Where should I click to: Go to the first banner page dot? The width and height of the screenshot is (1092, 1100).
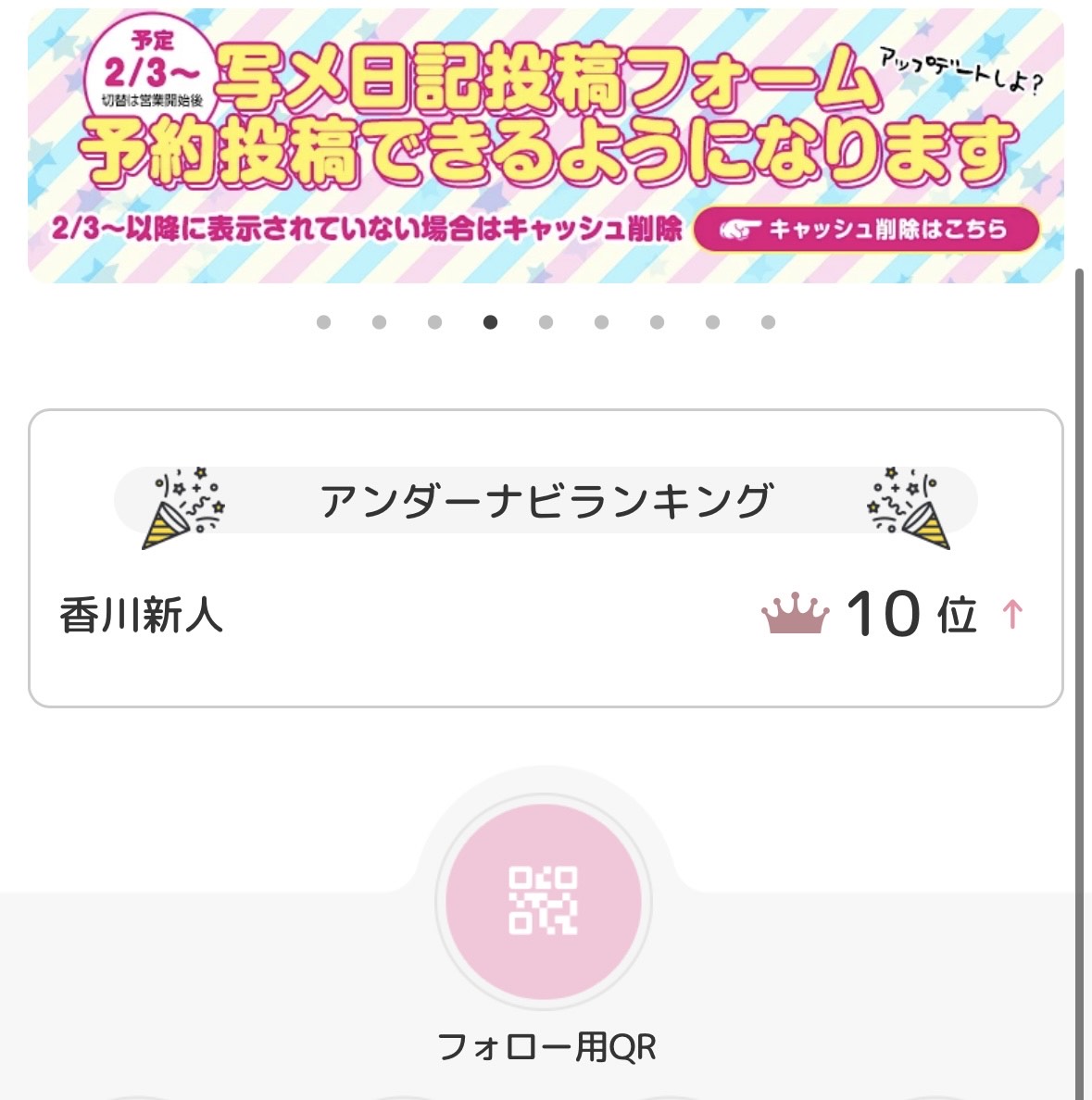tap(323, 322)
